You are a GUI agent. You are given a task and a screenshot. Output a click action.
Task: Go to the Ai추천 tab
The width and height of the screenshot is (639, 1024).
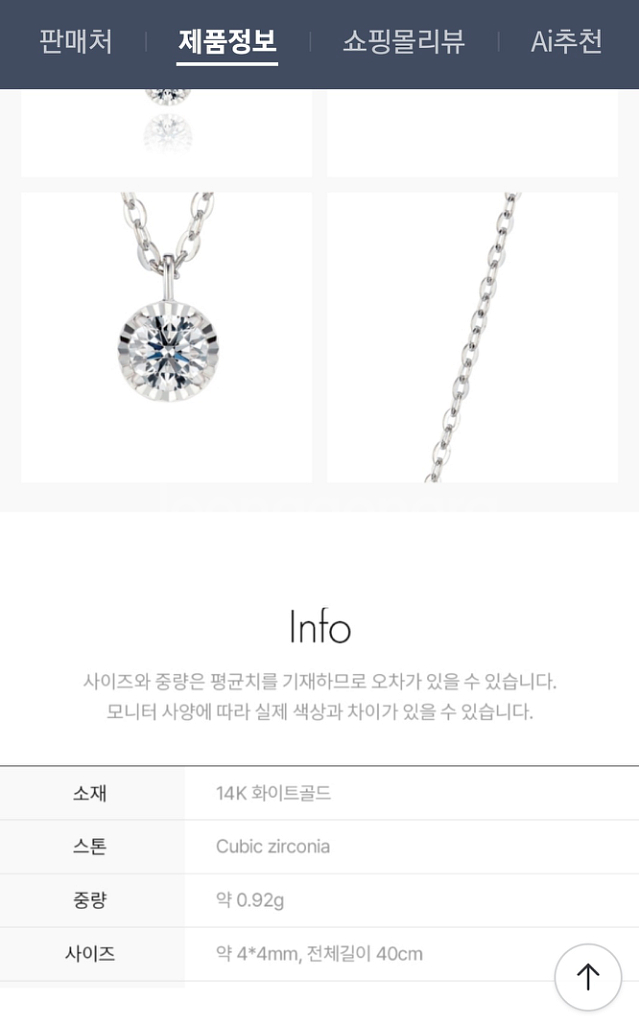click(566, 42)
